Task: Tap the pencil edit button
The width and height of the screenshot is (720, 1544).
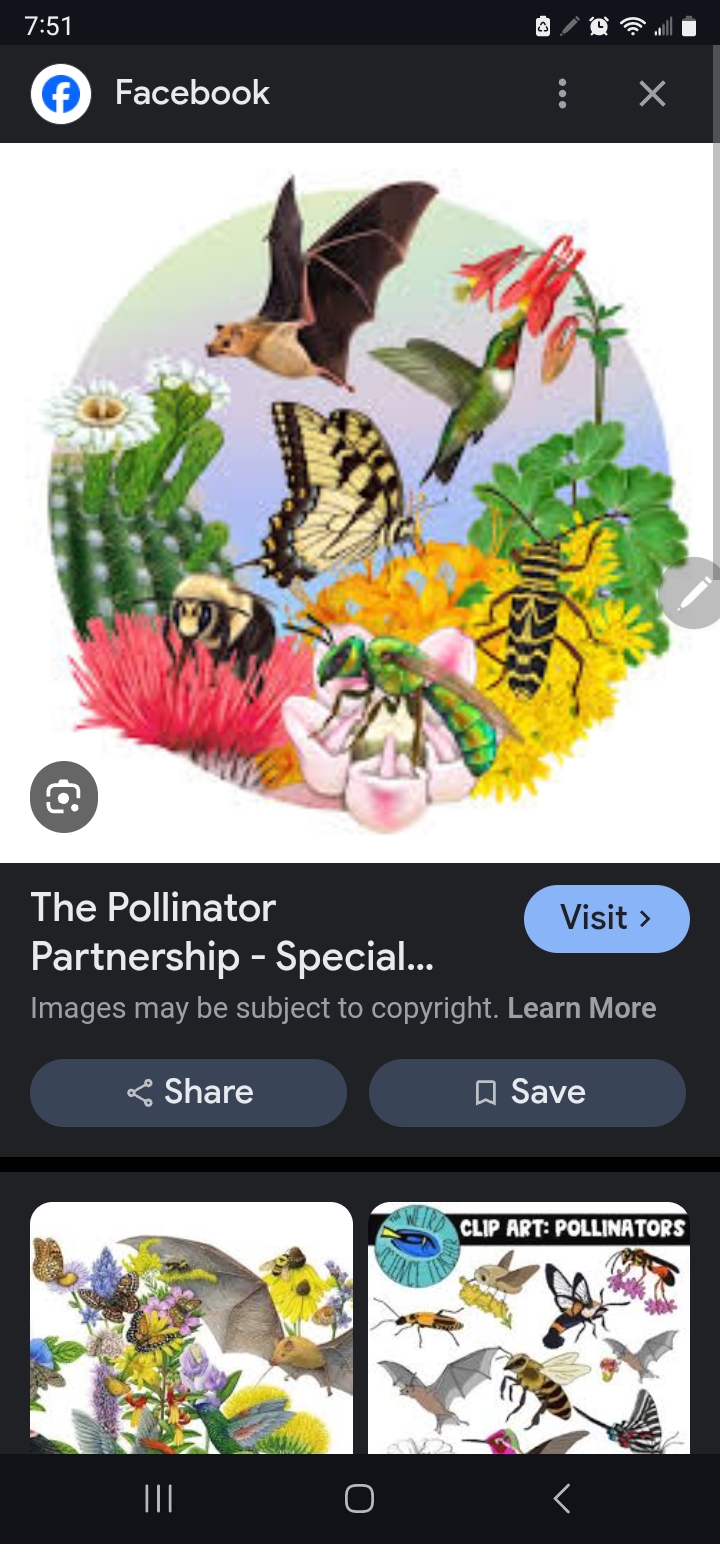Action: coord(694,593)
